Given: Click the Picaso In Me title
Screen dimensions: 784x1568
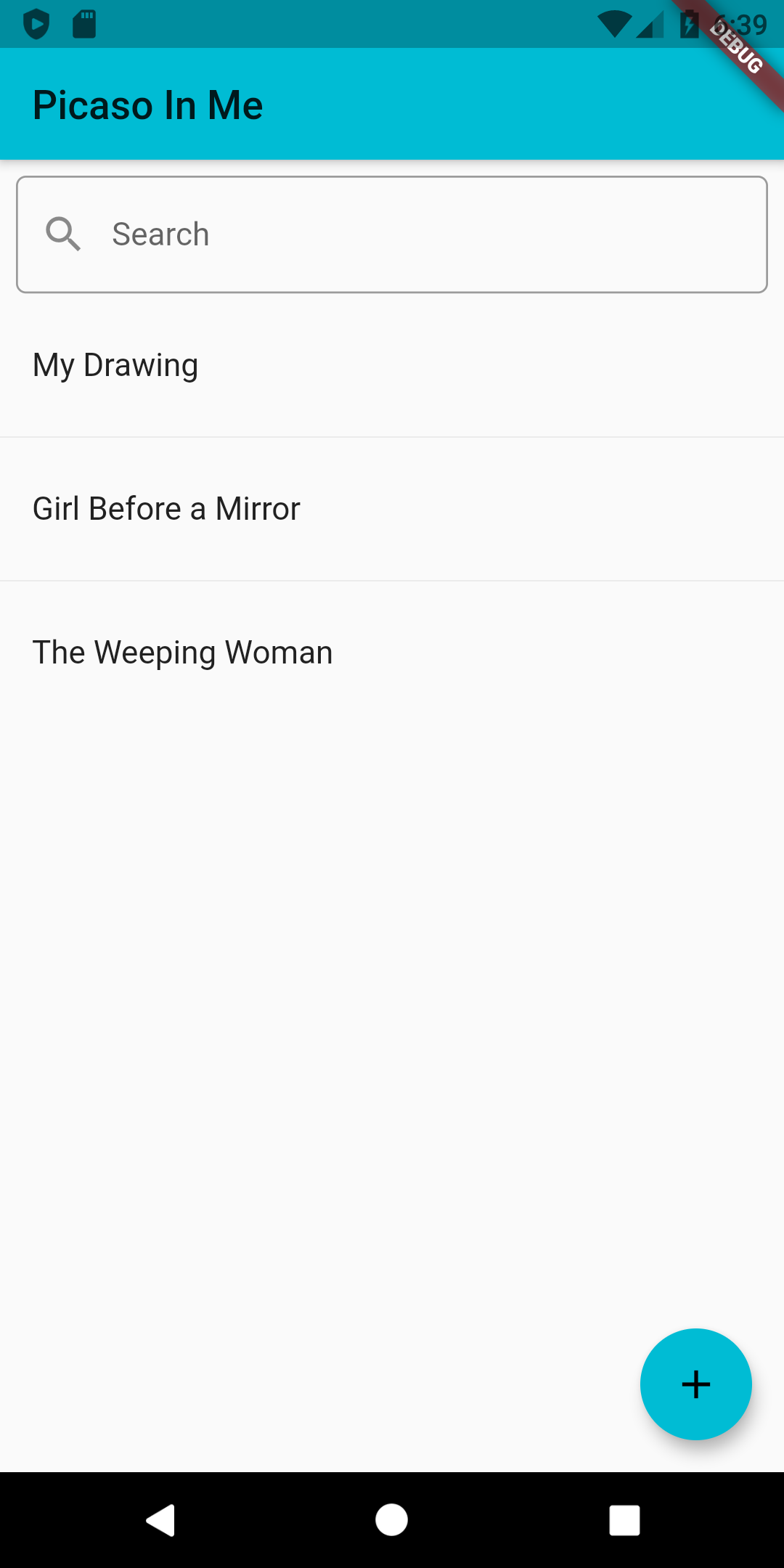Looking at the screenshot, I should 147,104.
